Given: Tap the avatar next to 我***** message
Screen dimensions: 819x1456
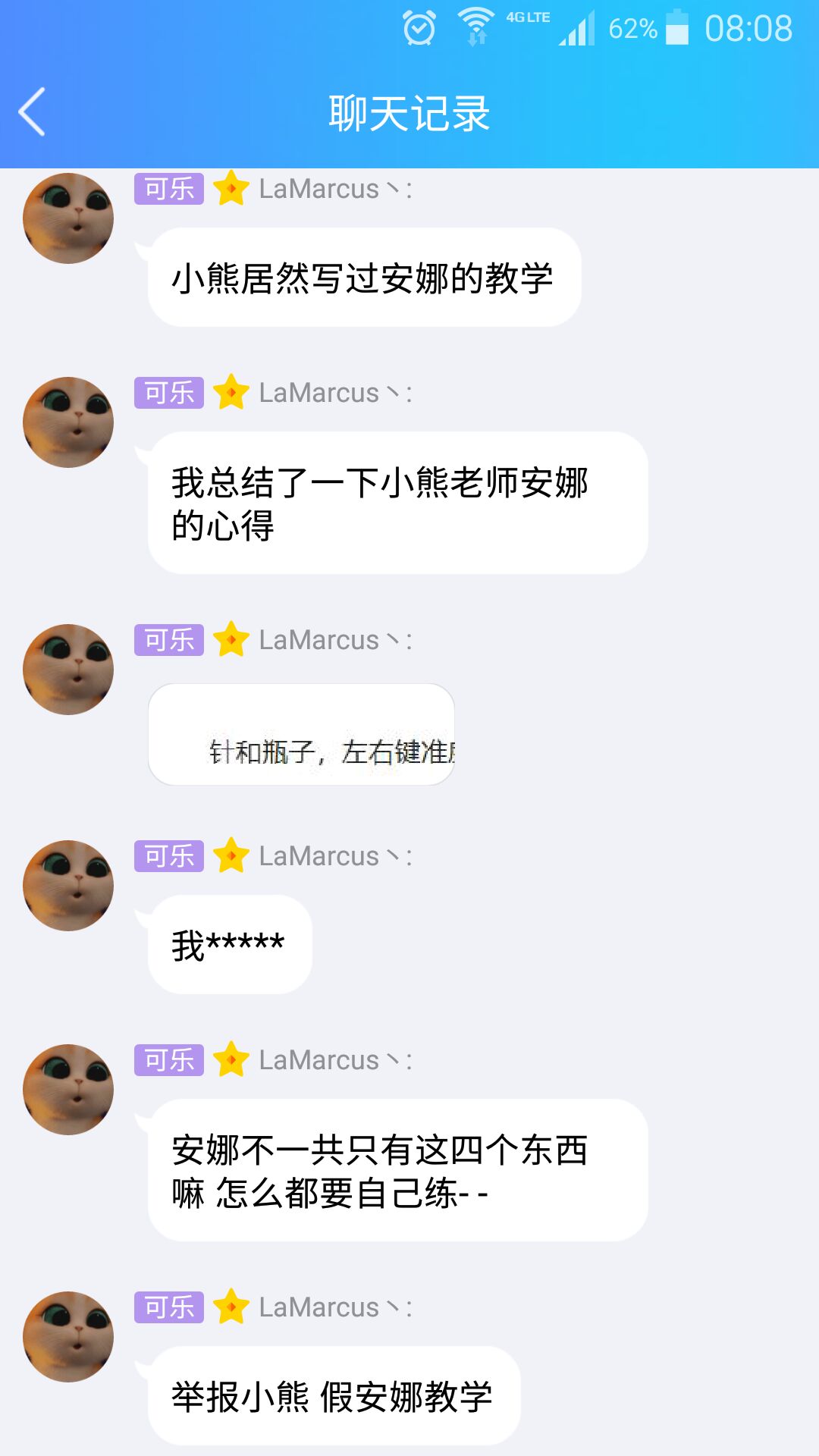Looking at the screenshot, I should tap(68, 886).
